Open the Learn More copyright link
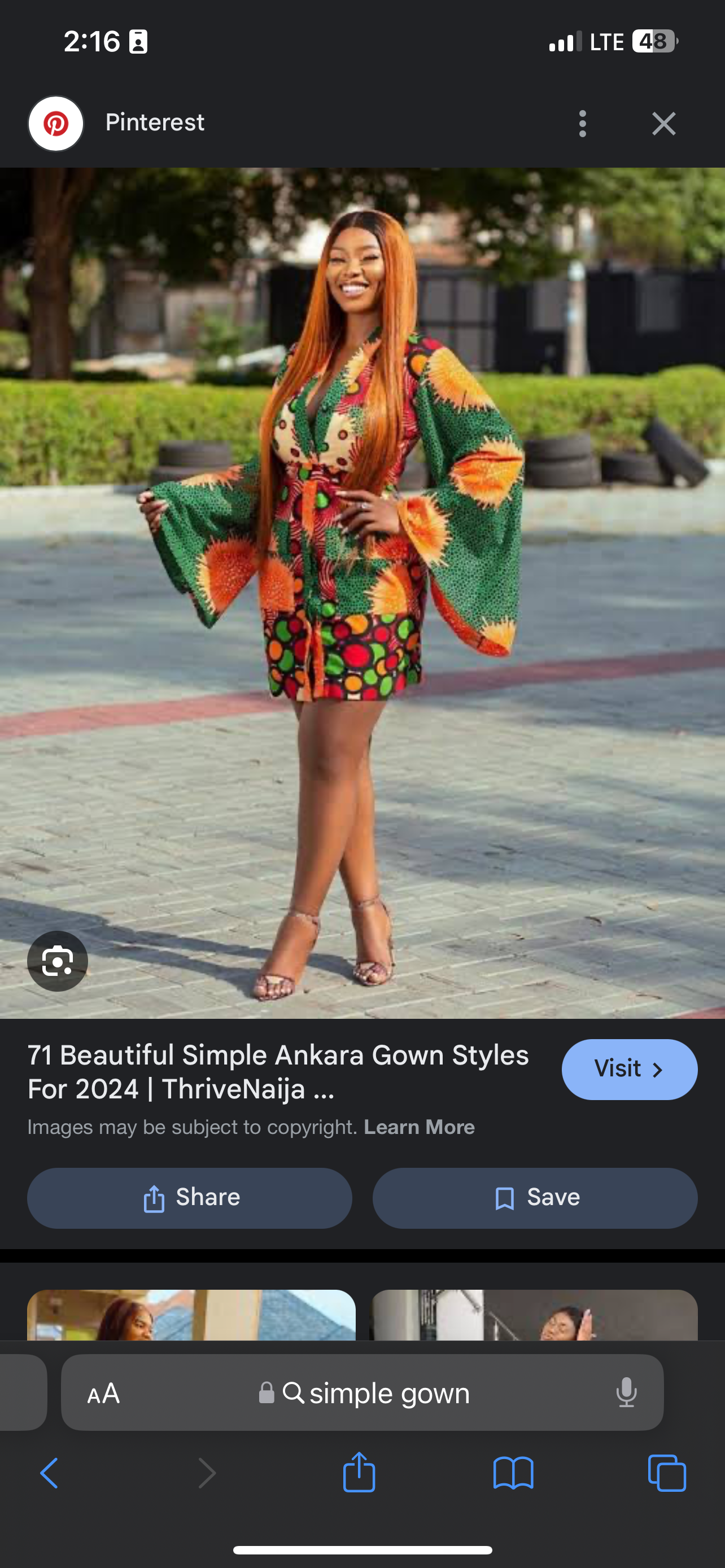The width and height of the screenshot is (725, 1568). pyautogui.click(x=419, y=1127)
